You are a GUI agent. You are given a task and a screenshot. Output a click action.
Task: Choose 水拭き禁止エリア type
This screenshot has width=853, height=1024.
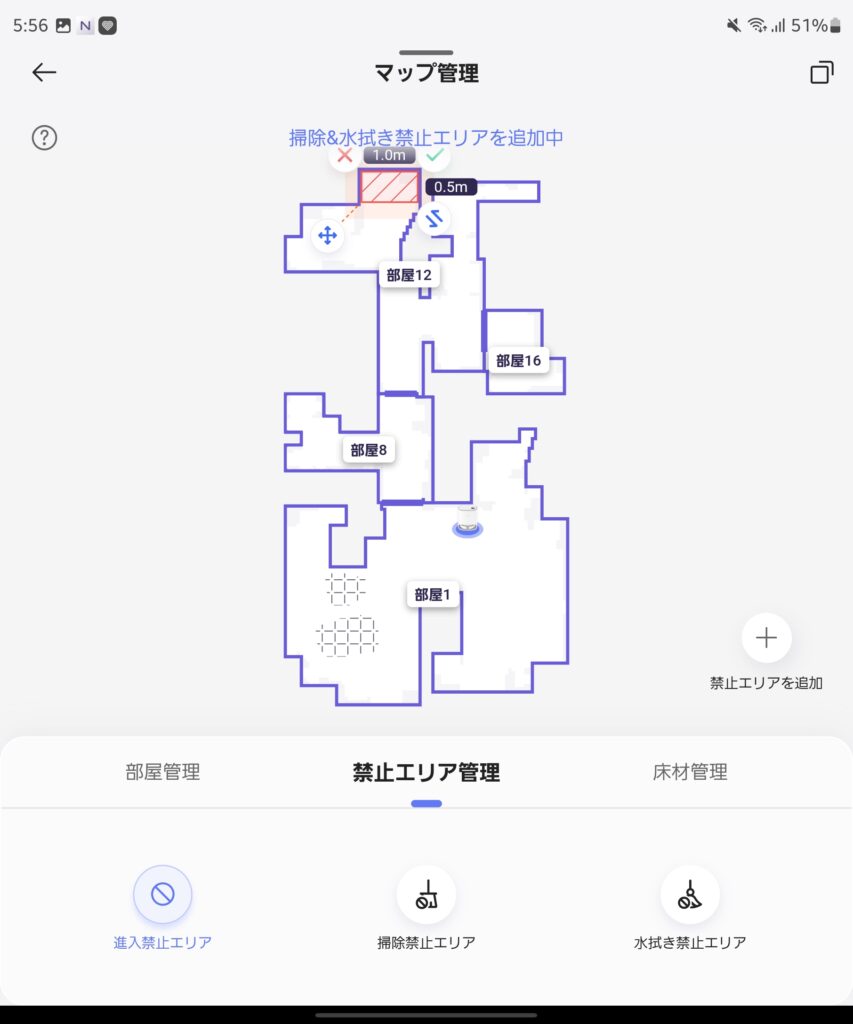click(x=690, y=894)
